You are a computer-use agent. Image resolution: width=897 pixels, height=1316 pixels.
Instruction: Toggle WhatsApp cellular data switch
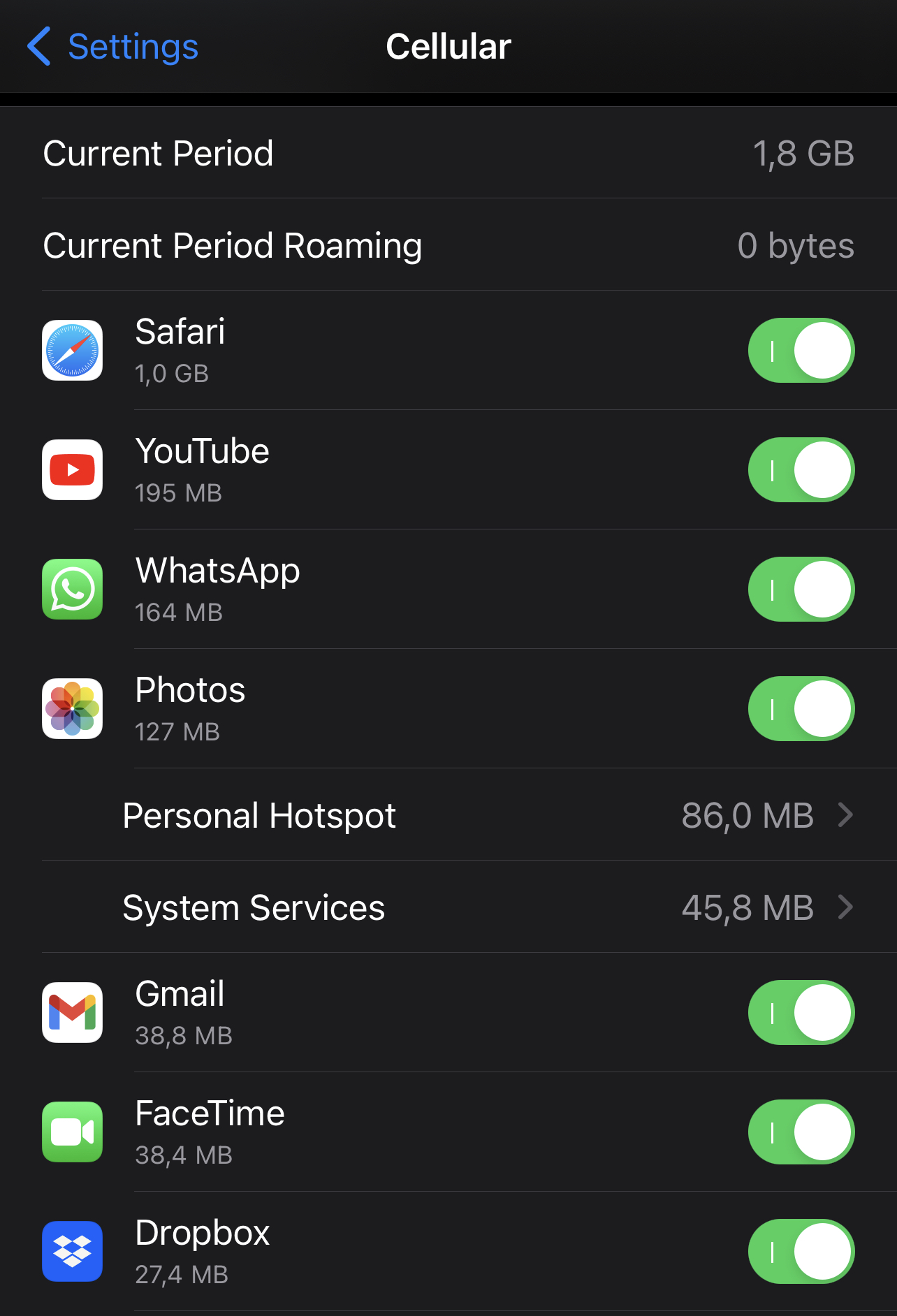click(801, 590)
